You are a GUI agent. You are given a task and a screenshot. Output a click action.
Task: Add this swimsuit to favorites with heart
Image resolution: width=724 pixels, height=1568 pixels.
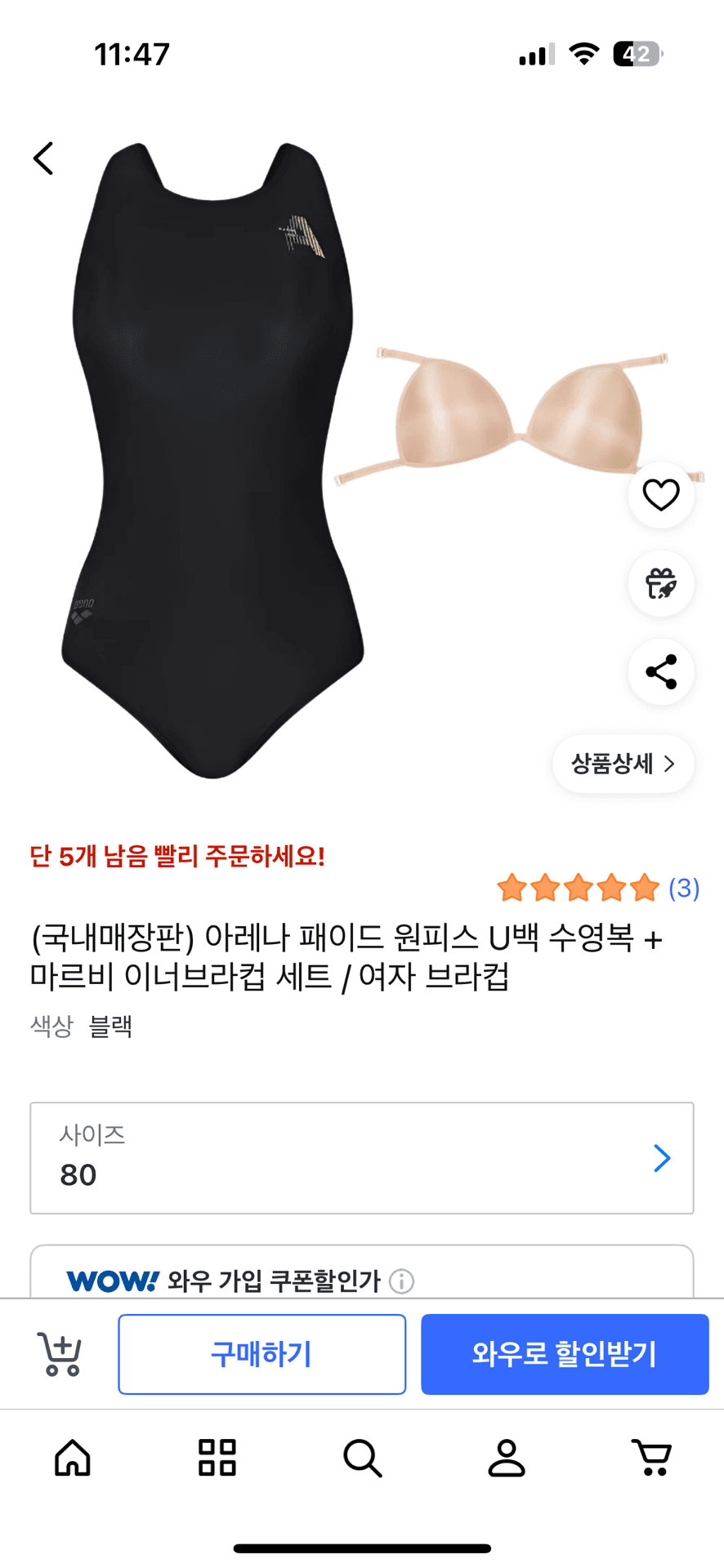pyautogui.click(x=660, y=495)
